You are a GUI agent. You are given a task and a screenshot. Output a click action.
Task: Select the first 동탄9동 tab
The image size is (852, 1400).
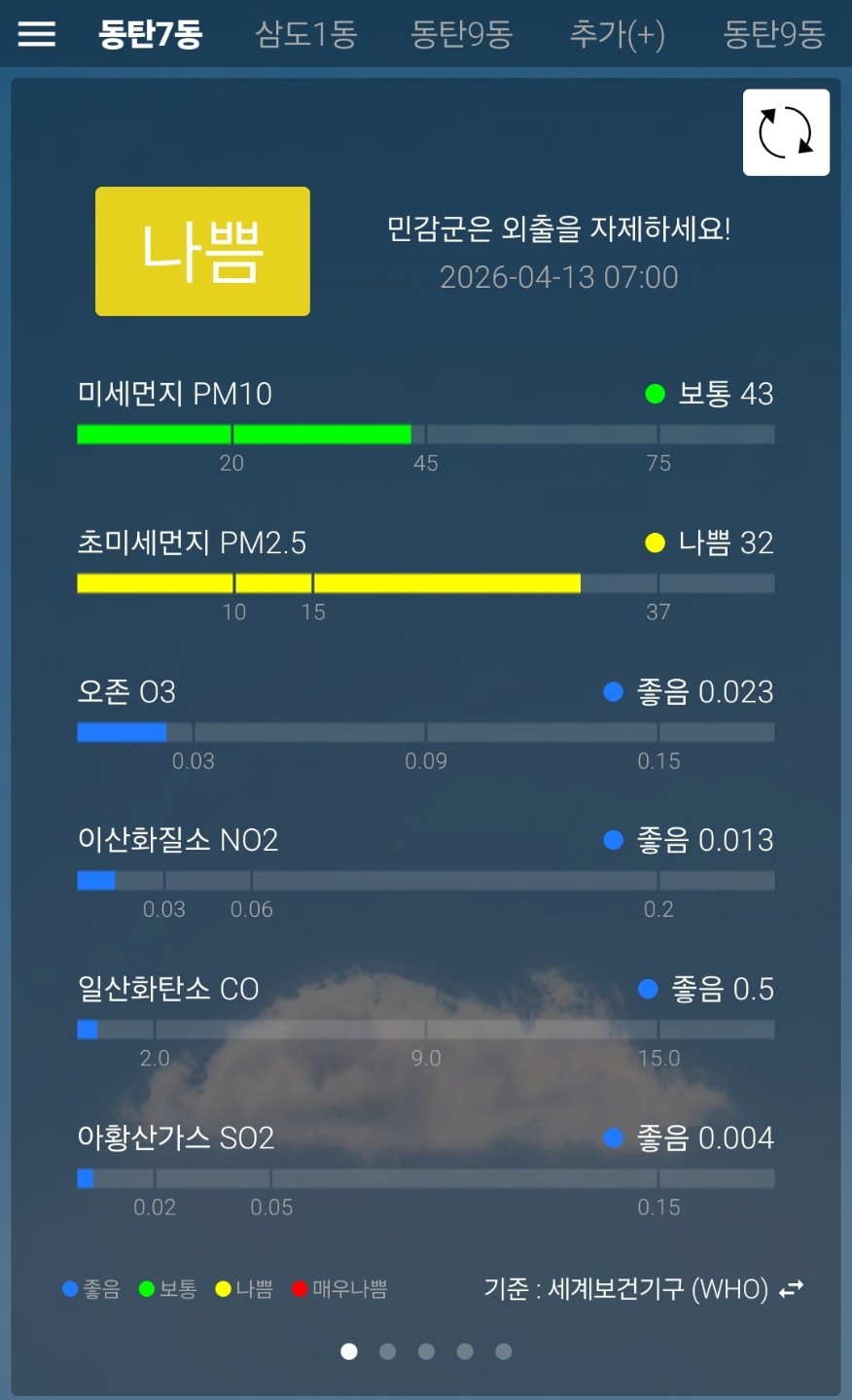461,35
